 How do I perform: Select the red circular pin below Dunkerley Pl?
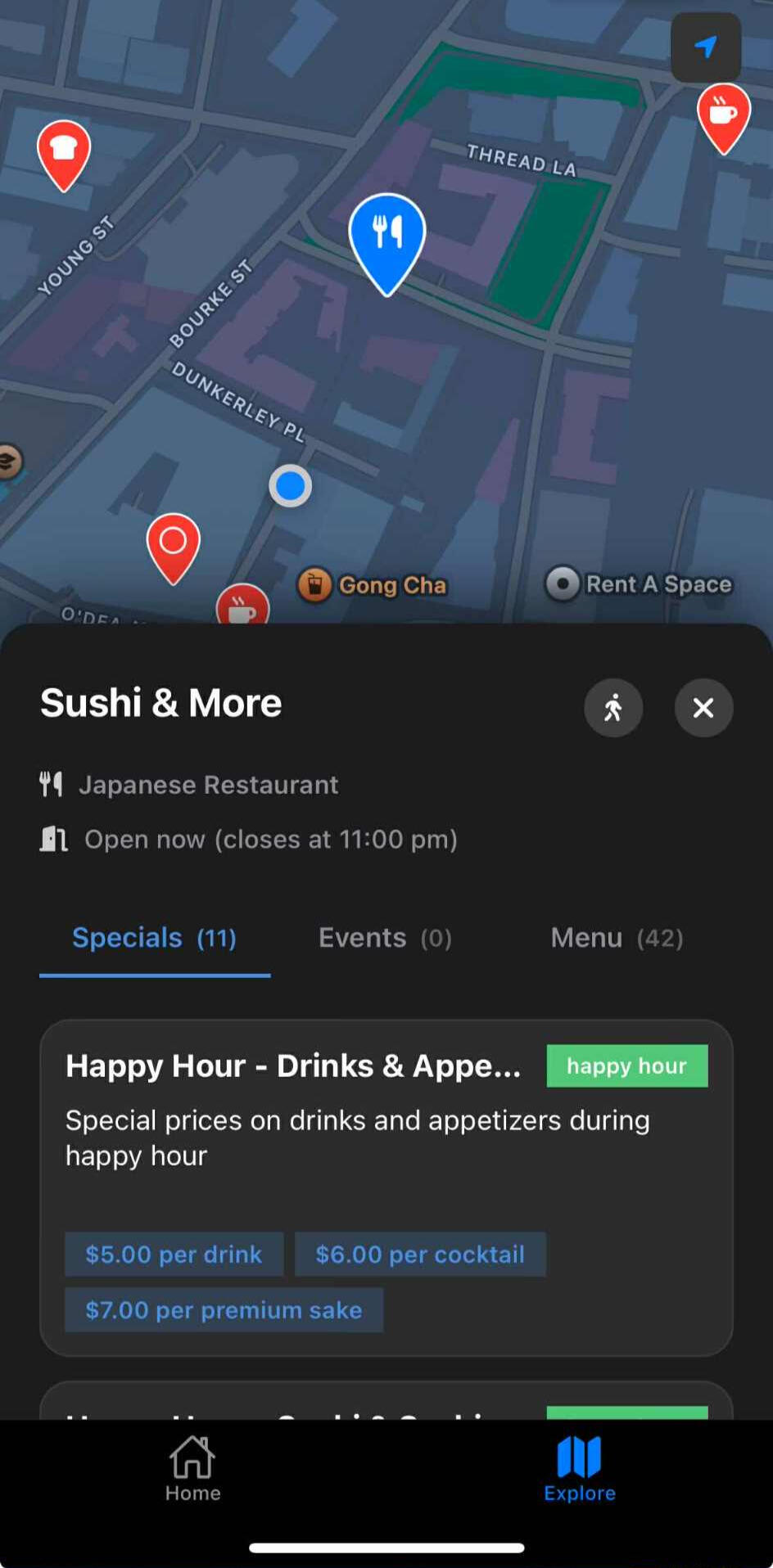[x=173, y=544]
